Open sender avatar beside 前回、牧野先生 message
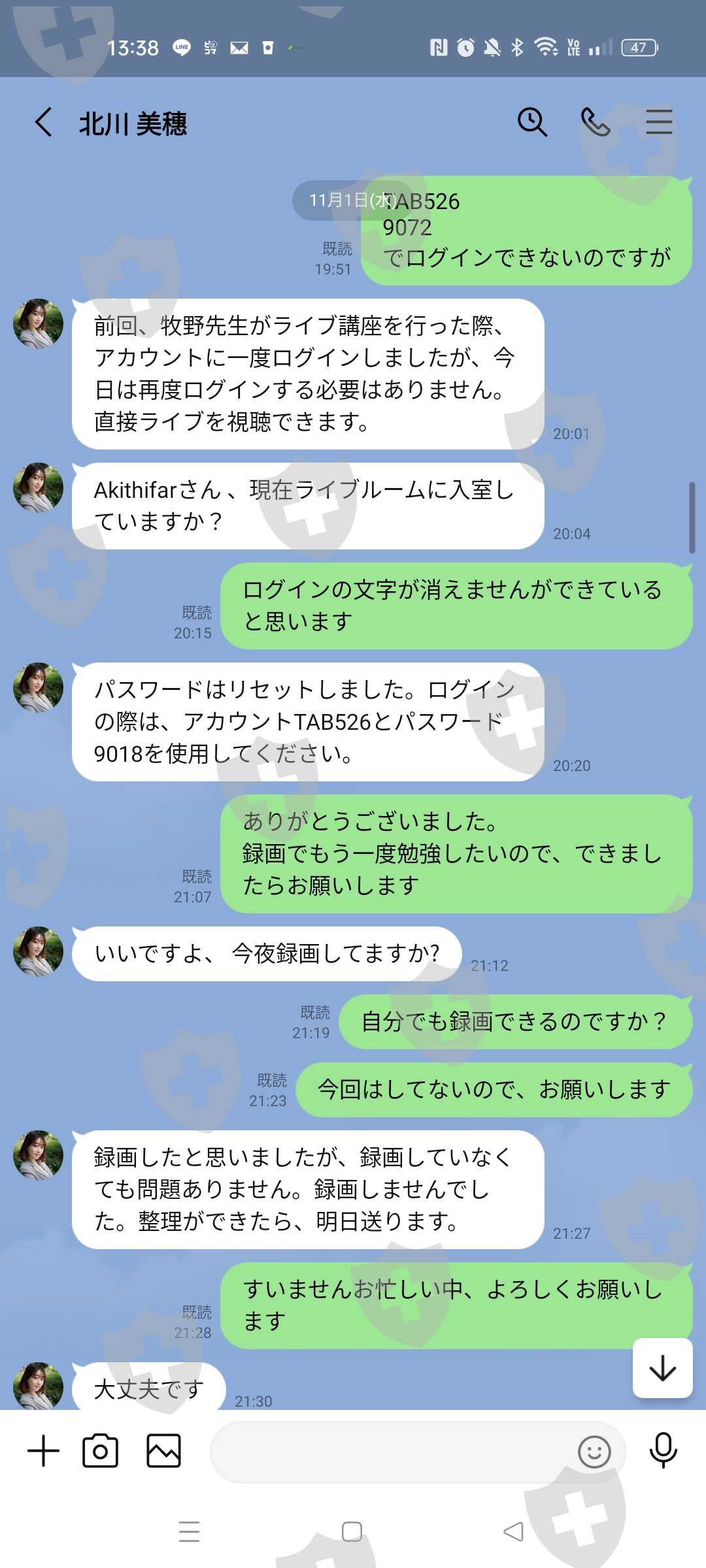 click(x=39, y=323)
